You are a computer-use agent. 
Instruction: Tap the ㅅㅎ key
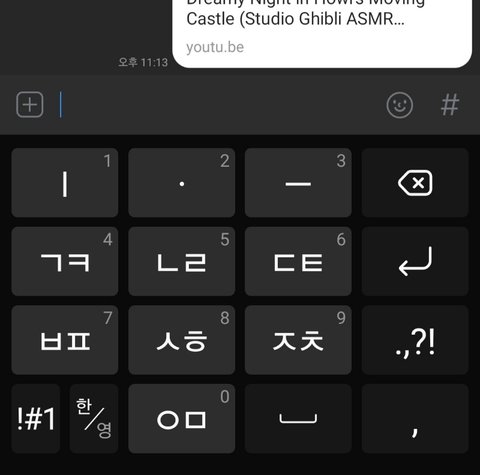pyautogui.click(x=182, y=340)
